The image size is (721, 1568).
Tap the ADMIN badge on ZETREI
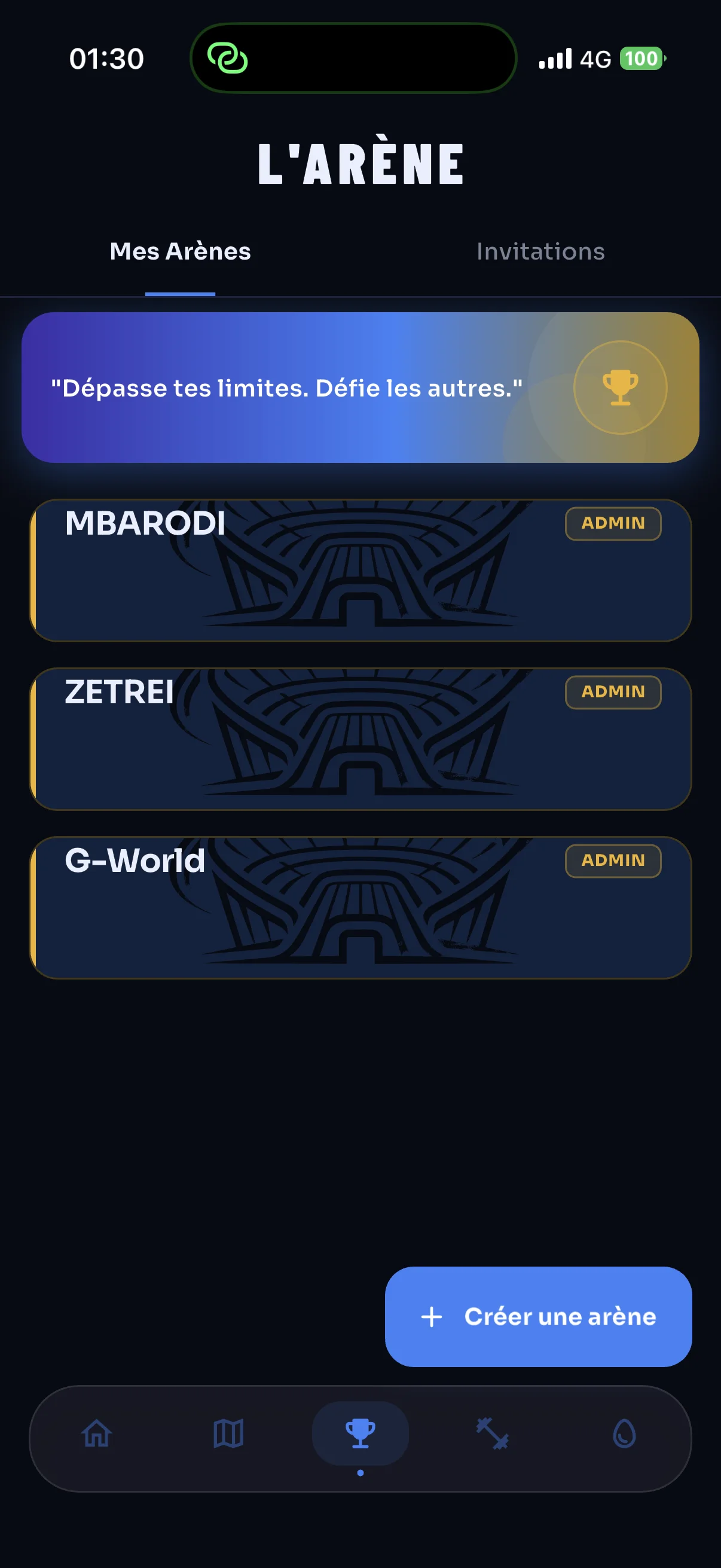[x=613, y=692]
